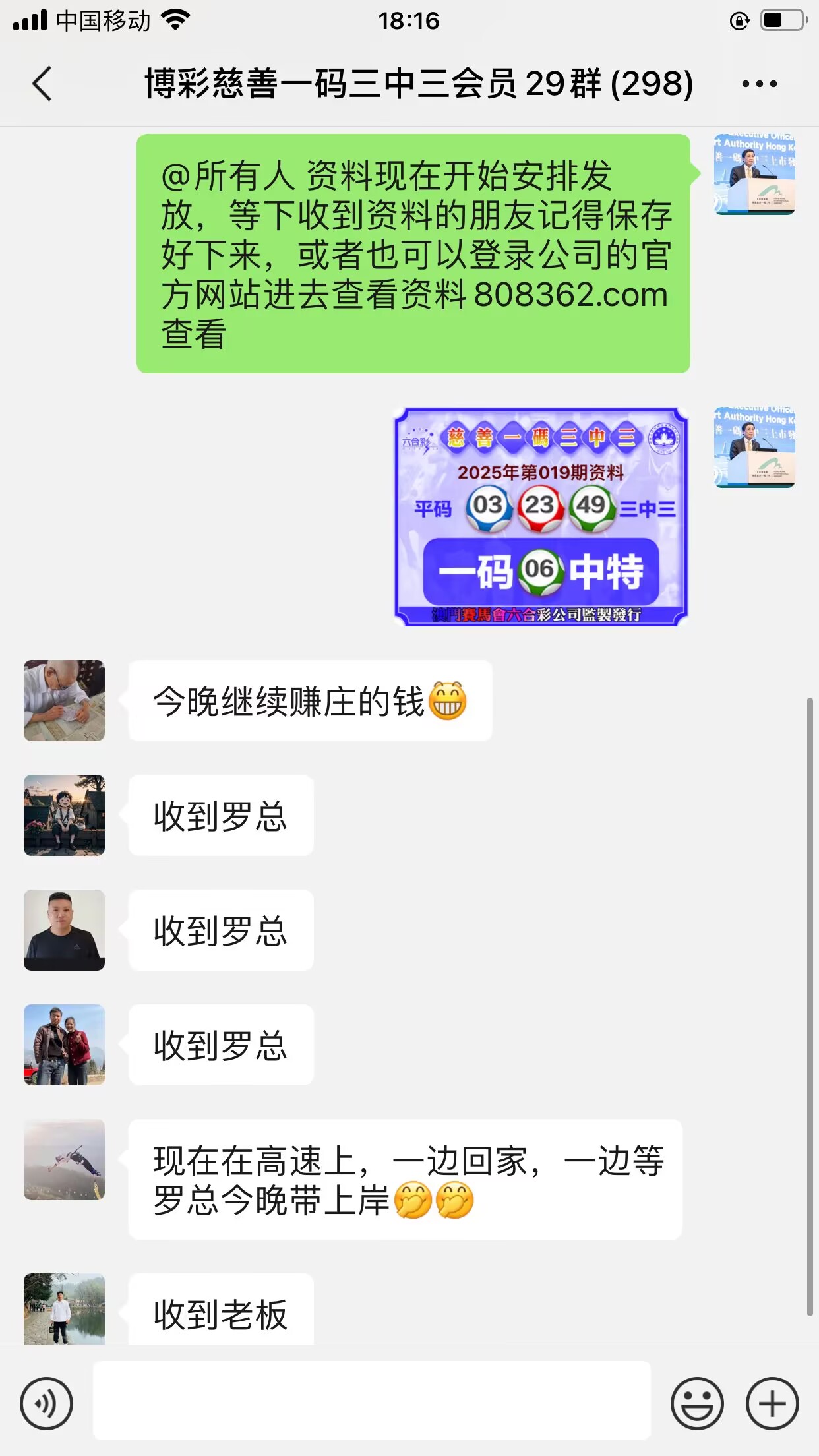Tap the avatar beside the @所有人 announcement
Screen dimensions: 819x1456
[754, 174]
